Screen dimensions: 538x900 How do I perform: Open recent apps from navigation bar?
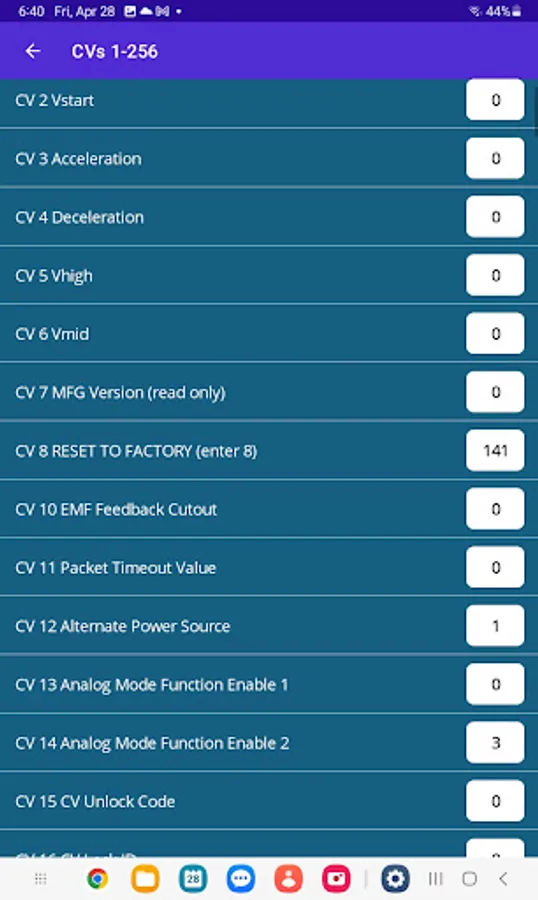coord(436,879)
